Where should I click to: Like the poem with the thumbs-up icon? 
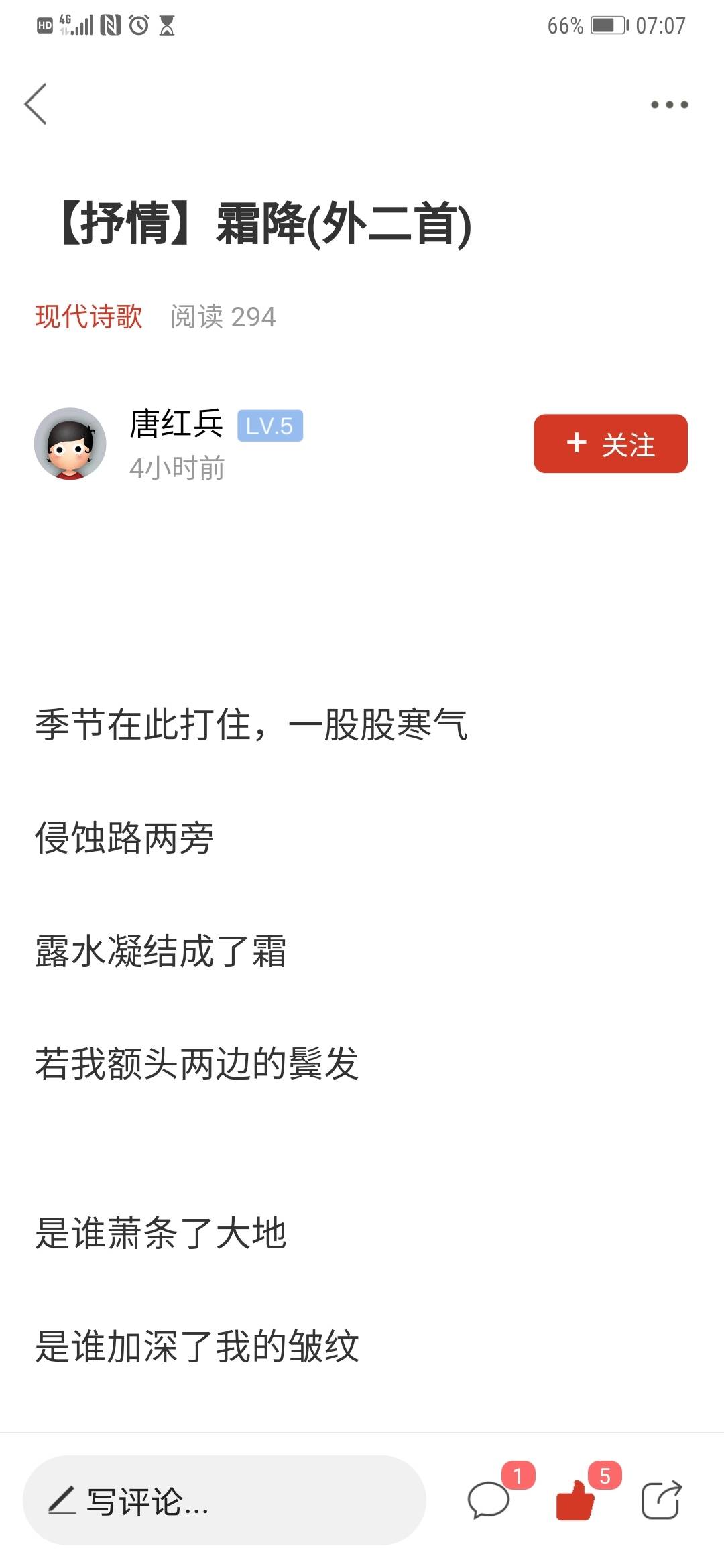575,1500
